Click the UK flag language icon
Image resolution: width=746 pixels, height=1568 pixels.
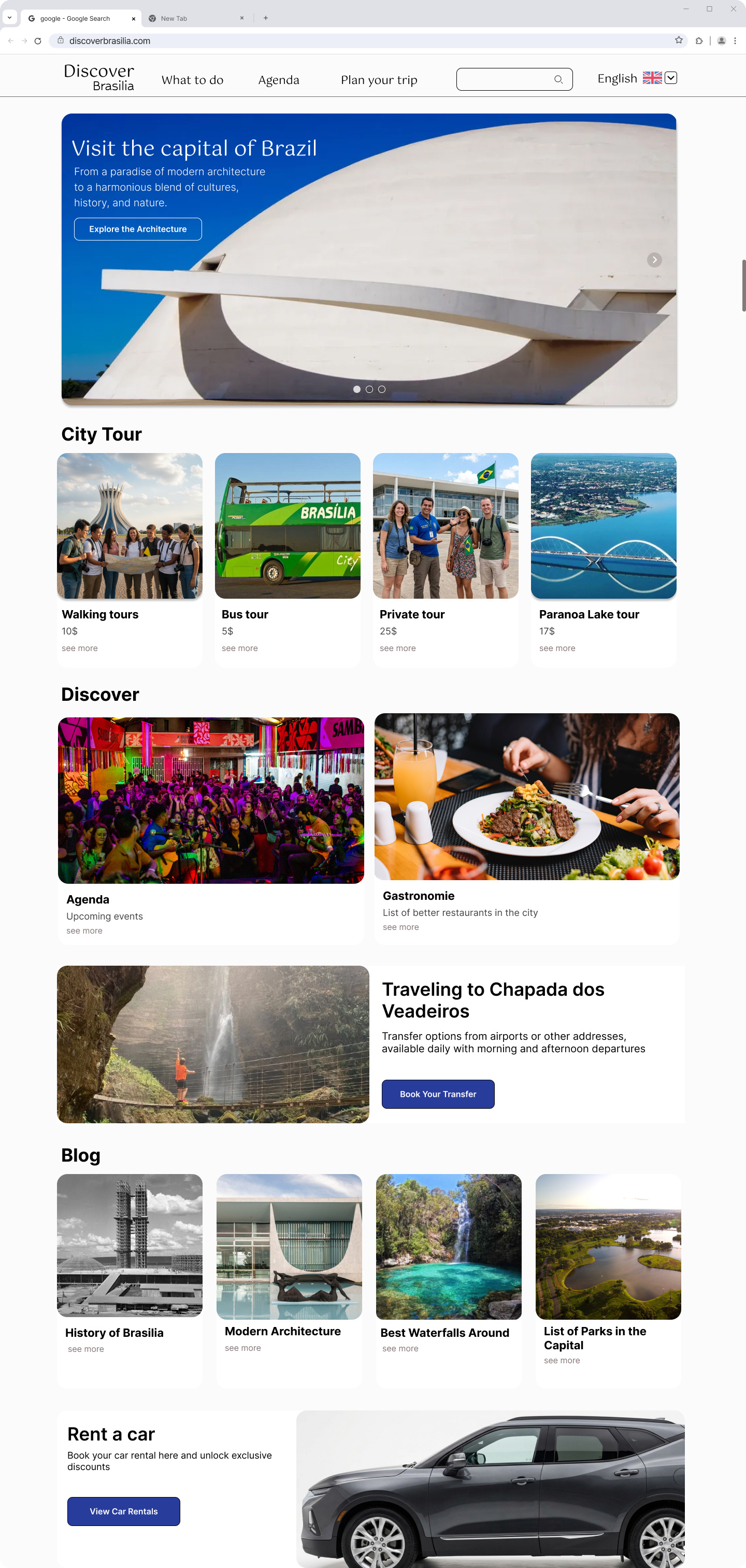(x=652, y=77)
